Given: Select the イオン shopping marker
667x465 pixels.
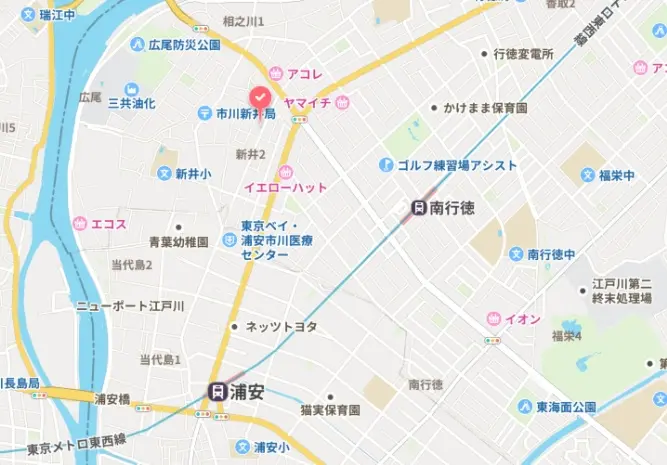Looking at the screenshot, I should [494, 318].
